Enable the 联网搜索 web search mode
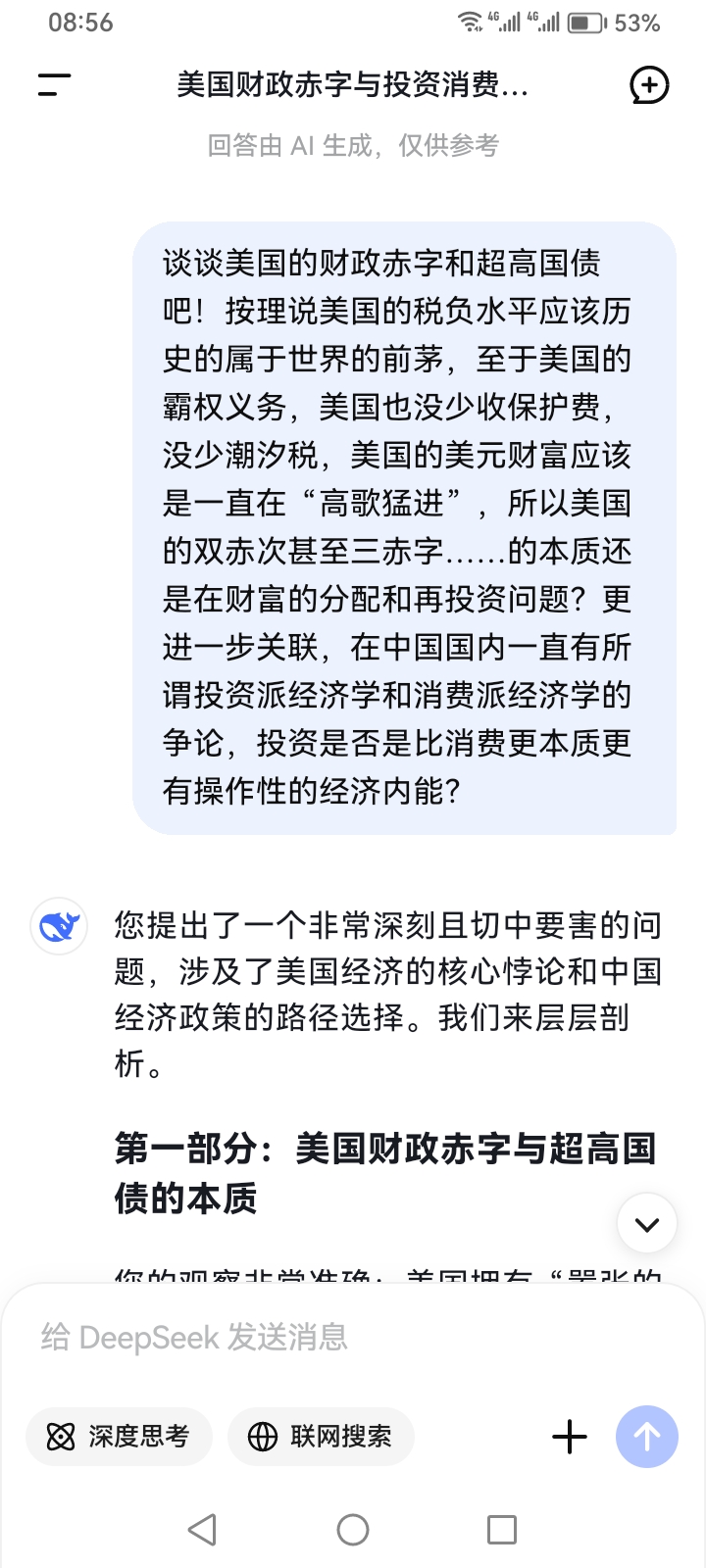This screenshot has height=1568, width=706. tap(320, 1436)
